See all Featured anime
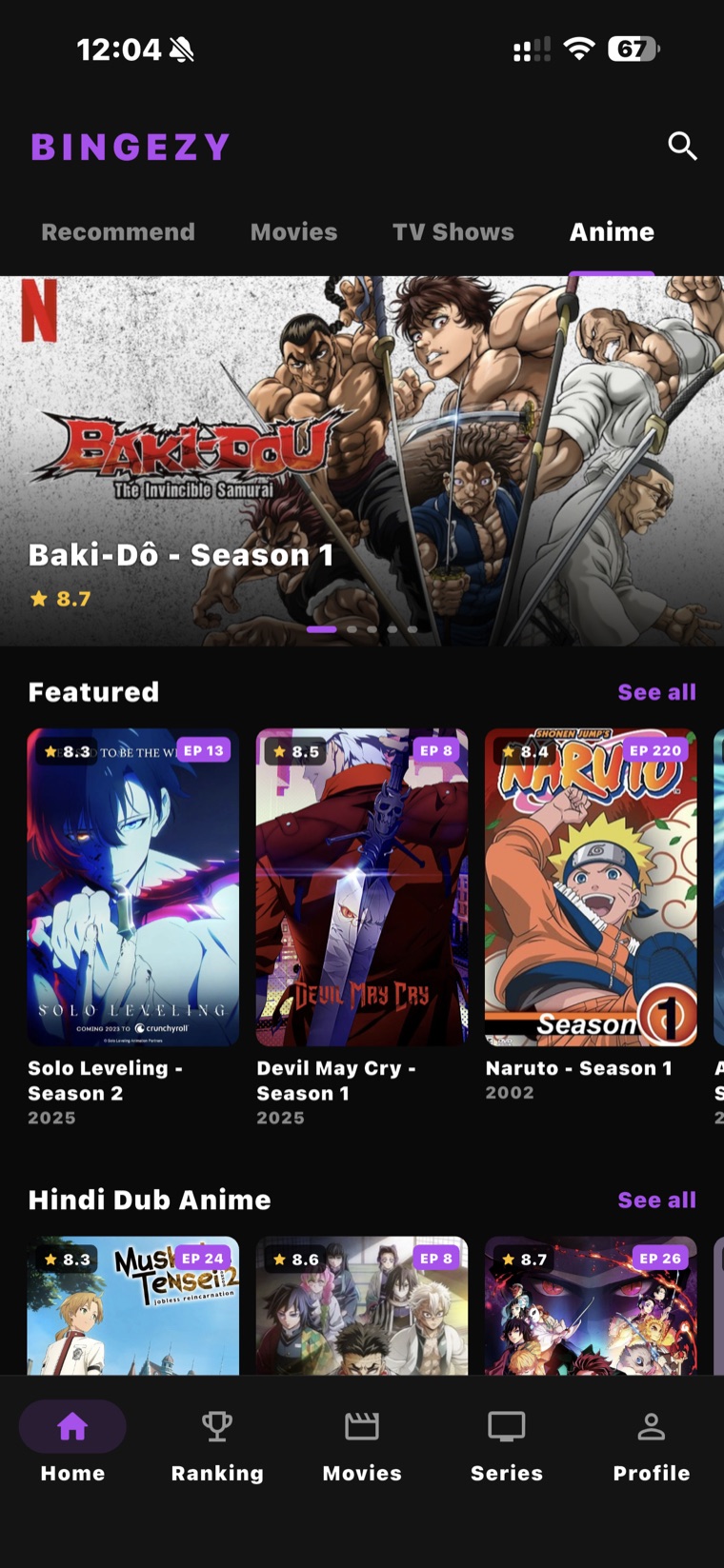The height and width of the screenshot is (1568, 724). [656, 692]
